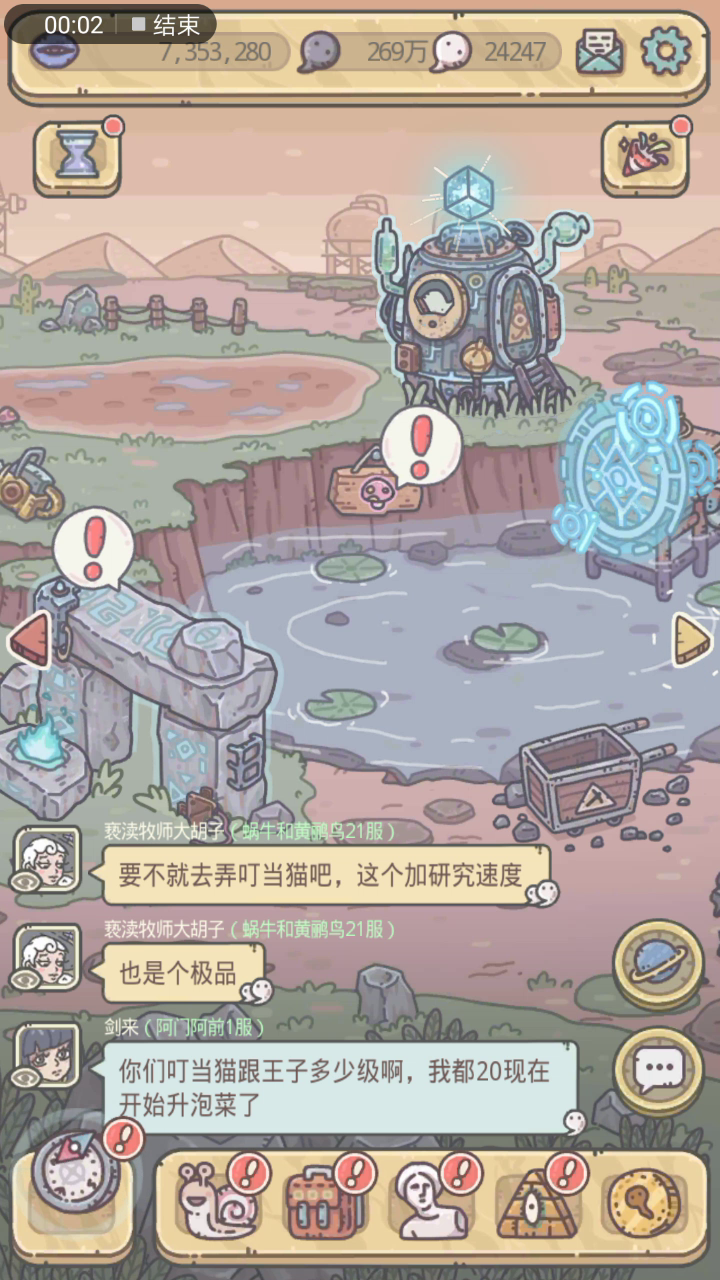Go to the left scene arrow
Image resolution: width=720 pixels, height=1280 pixels.
(30, 639)
